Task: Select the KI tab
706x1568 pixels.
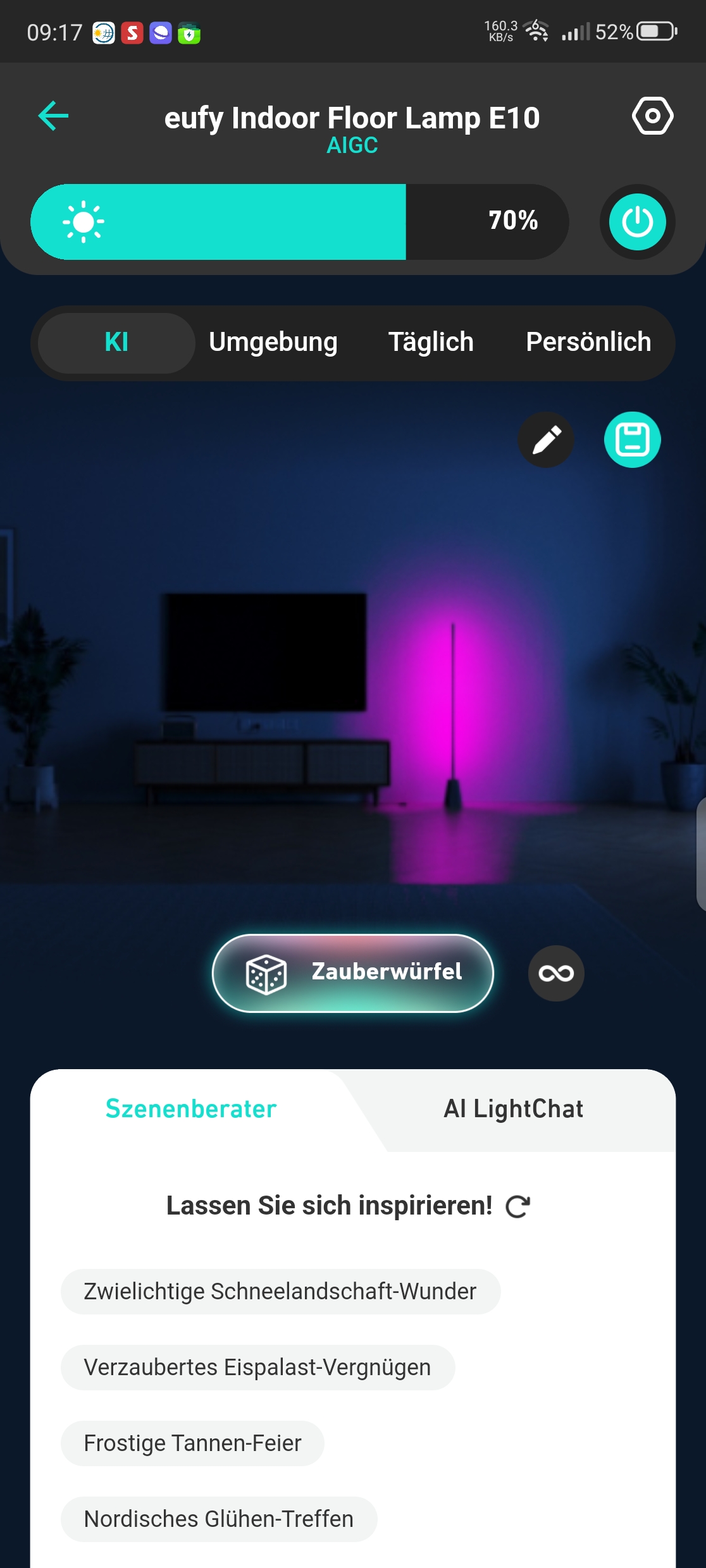Action: pos(116,343)
